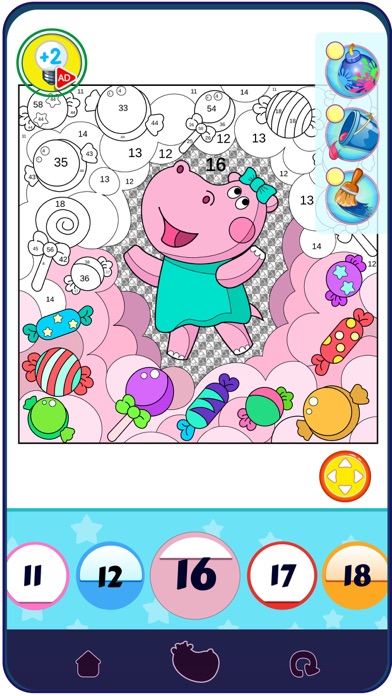Tap the yellow move arrows button
This screenshot has height=696, width=392.
point(345,476)
